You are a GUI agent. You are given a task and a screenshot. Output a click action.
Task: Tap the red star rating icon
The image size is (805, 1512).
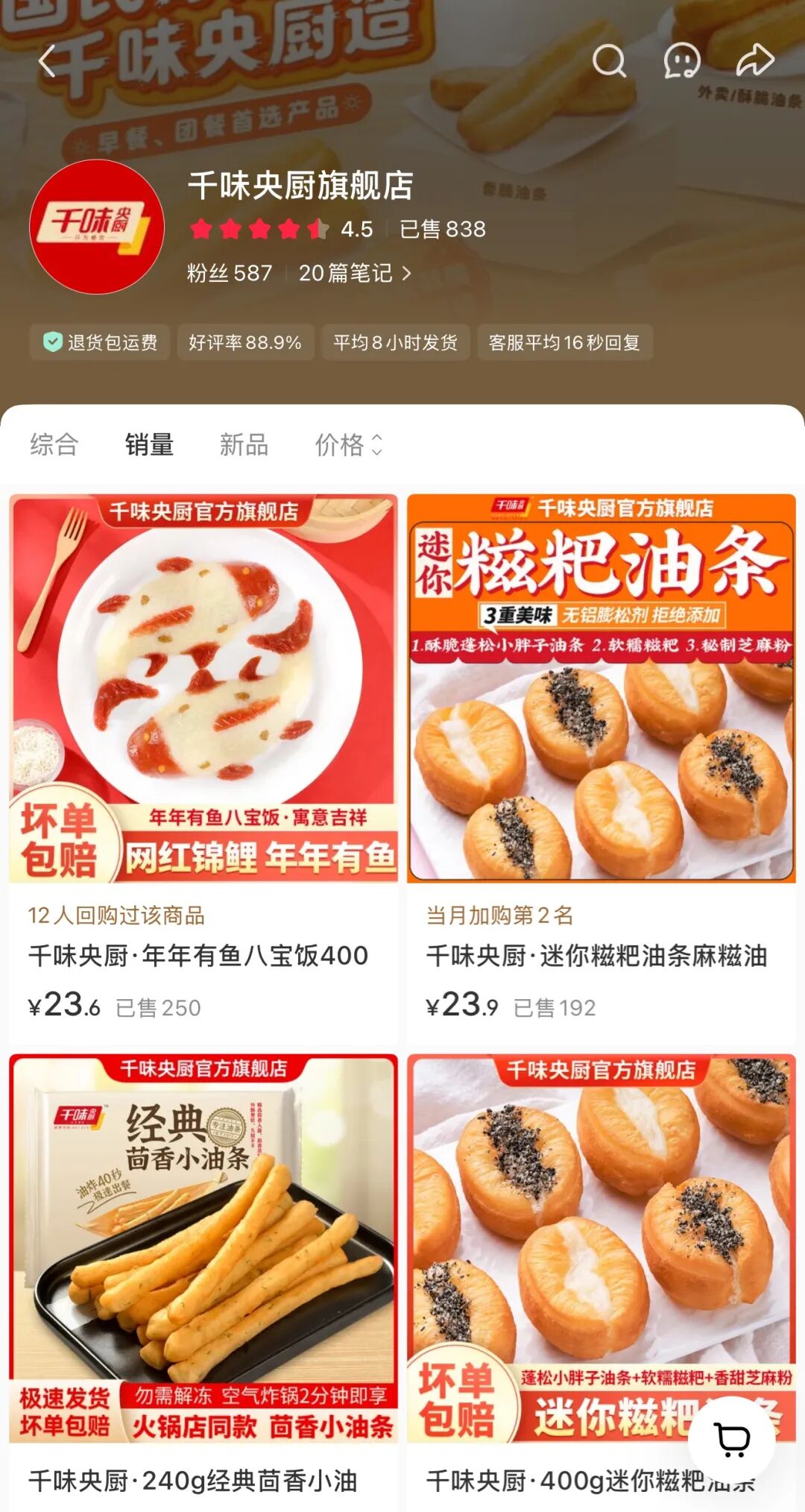point(257,230)
